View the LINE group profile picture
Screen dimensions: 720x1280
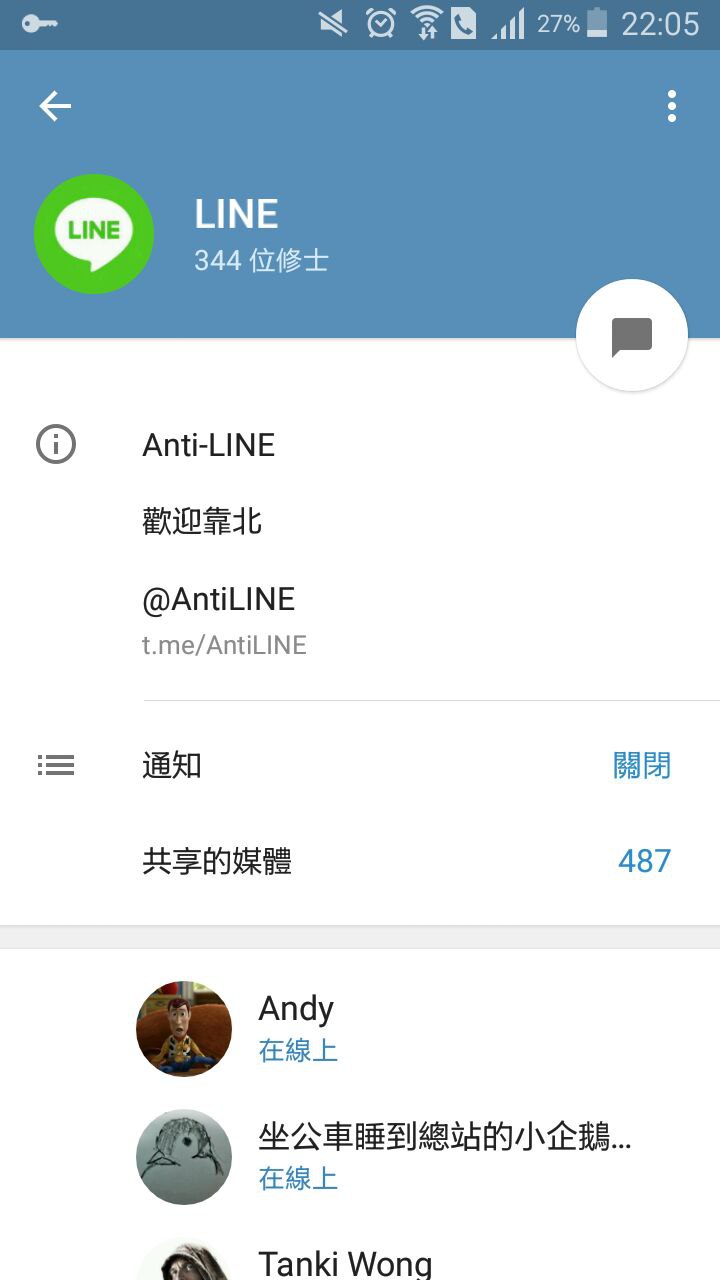[94, 234]
